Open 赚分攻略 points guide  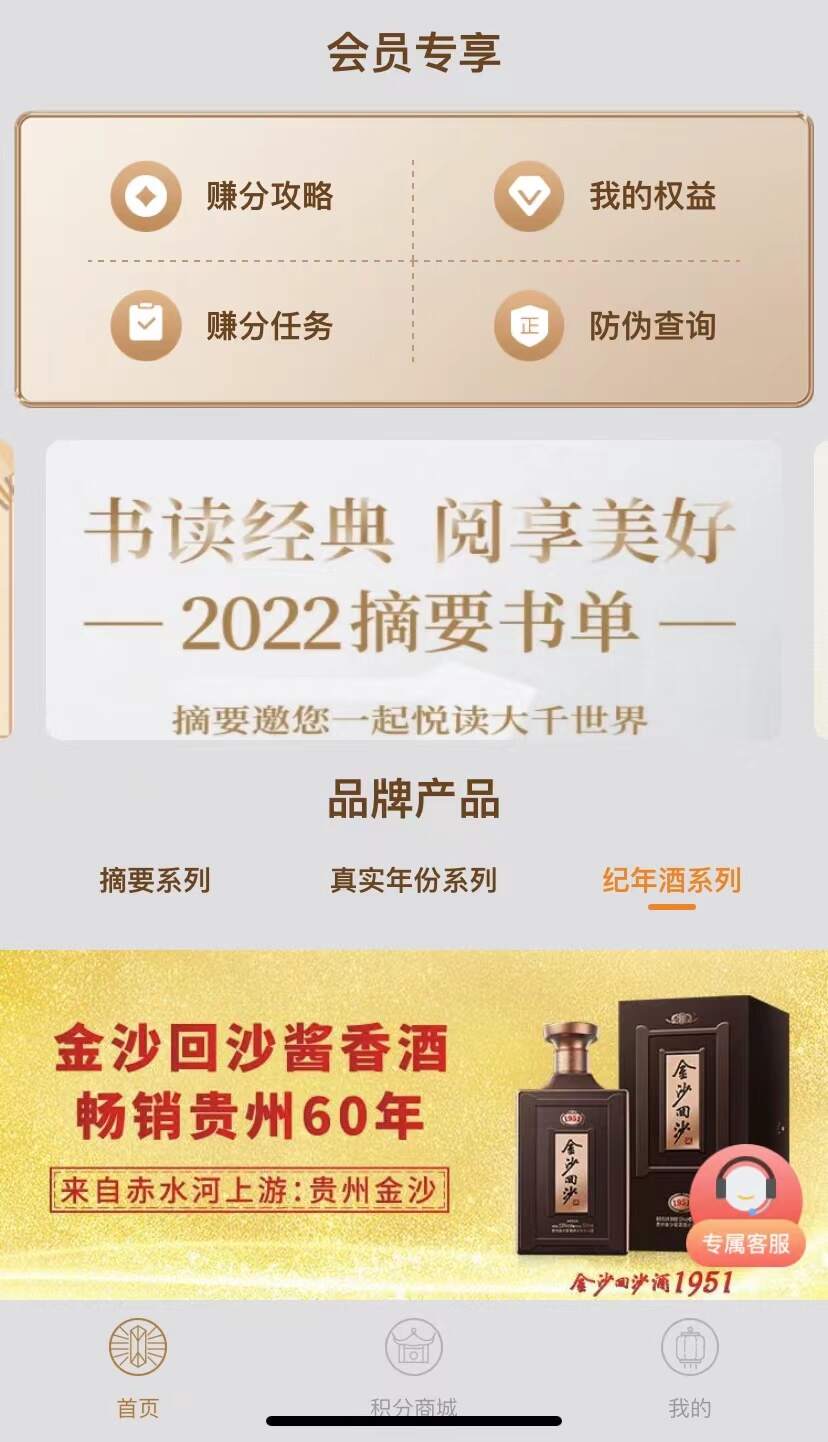coord(222,196)
